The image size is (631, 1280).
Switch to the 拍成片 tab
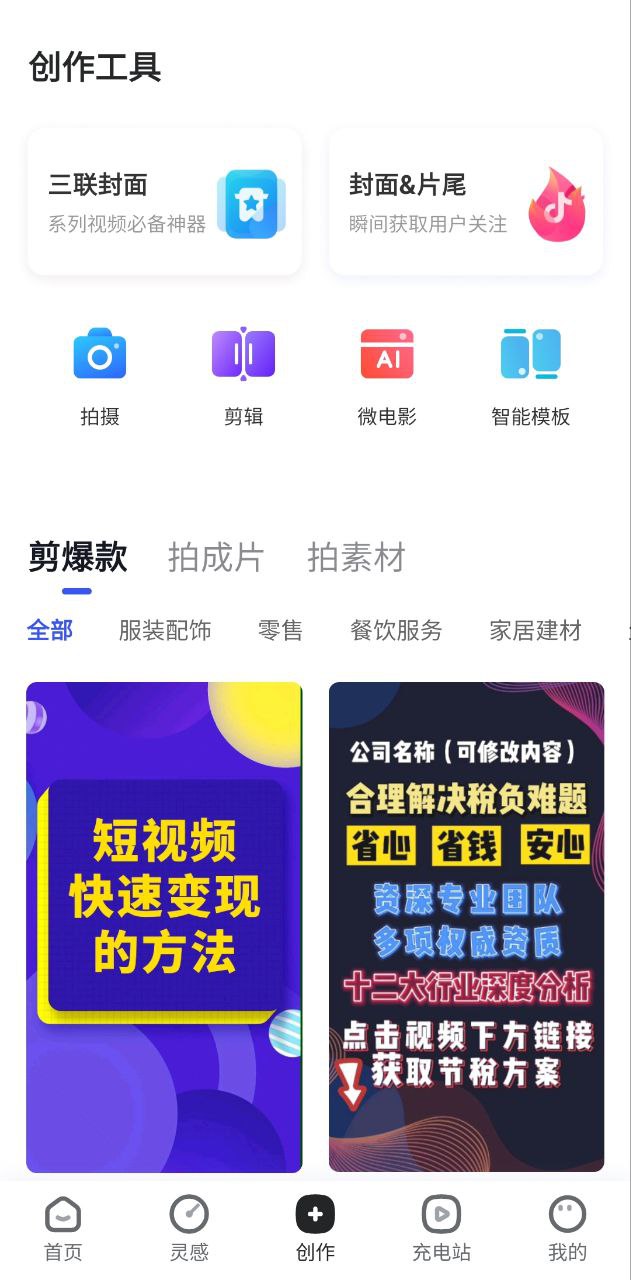click(216, 558)
